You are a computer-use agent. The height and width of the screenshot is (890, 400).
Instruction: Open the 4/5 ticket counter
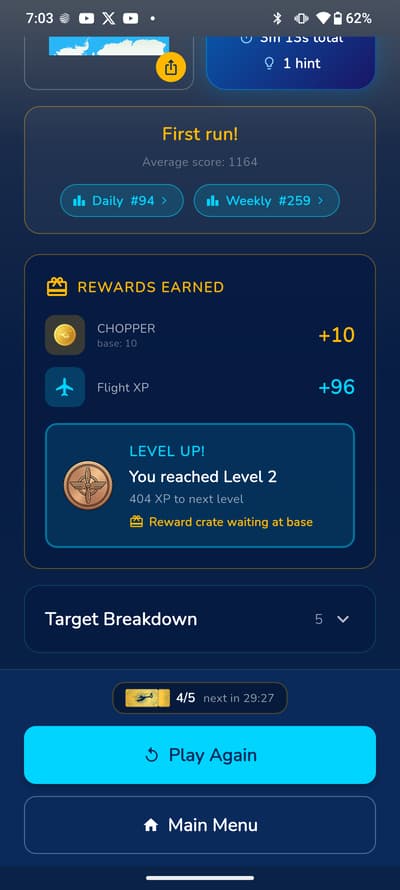tap(200, 698)
